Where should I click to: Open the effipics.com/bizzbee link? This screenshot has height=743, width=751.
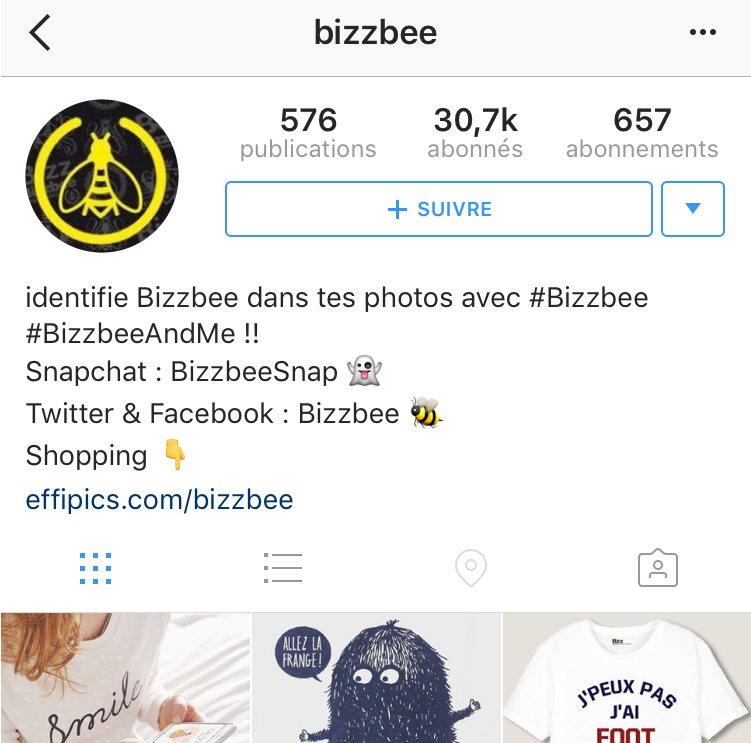pyautogui.click(x=159, y=499)
